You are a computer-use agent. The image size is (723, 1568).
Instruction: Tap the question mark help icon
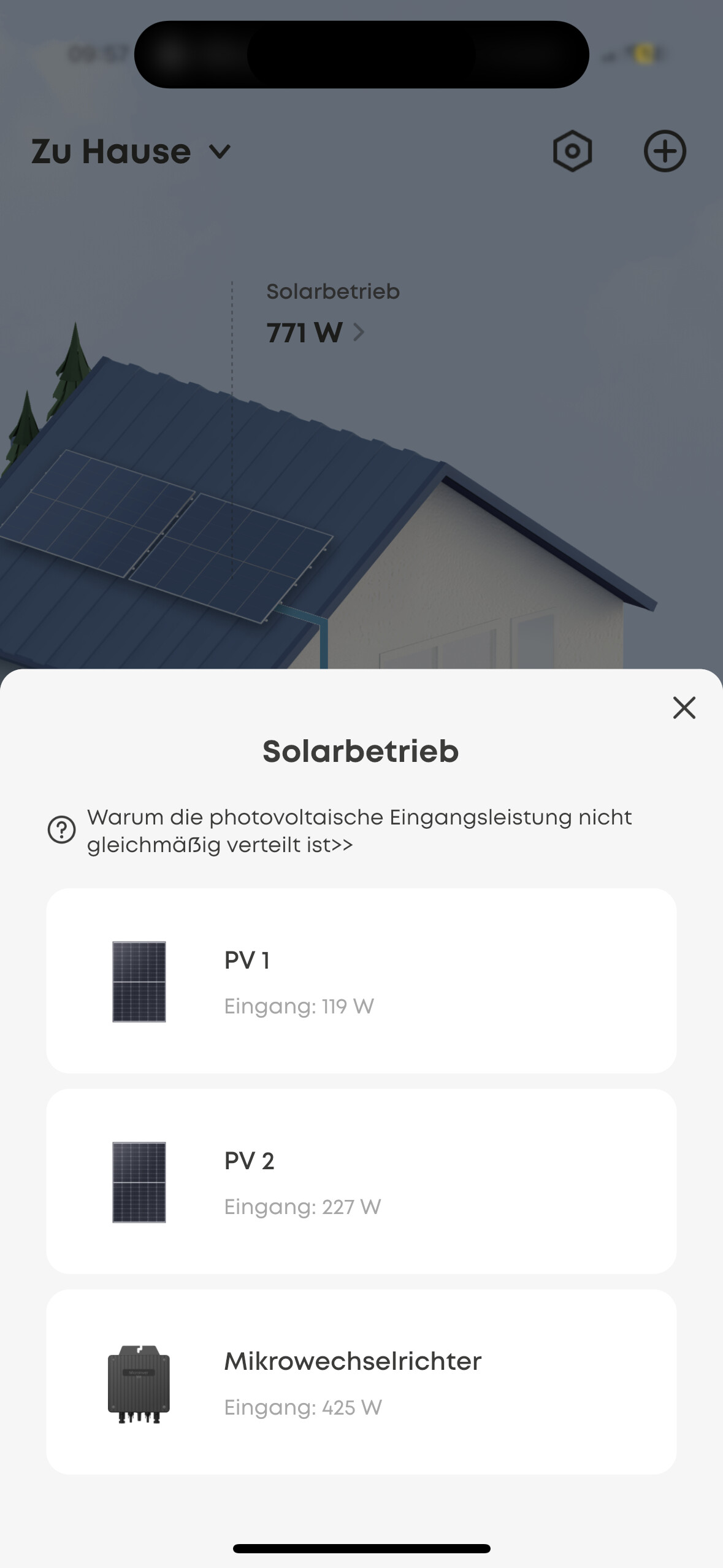(61, 830)
